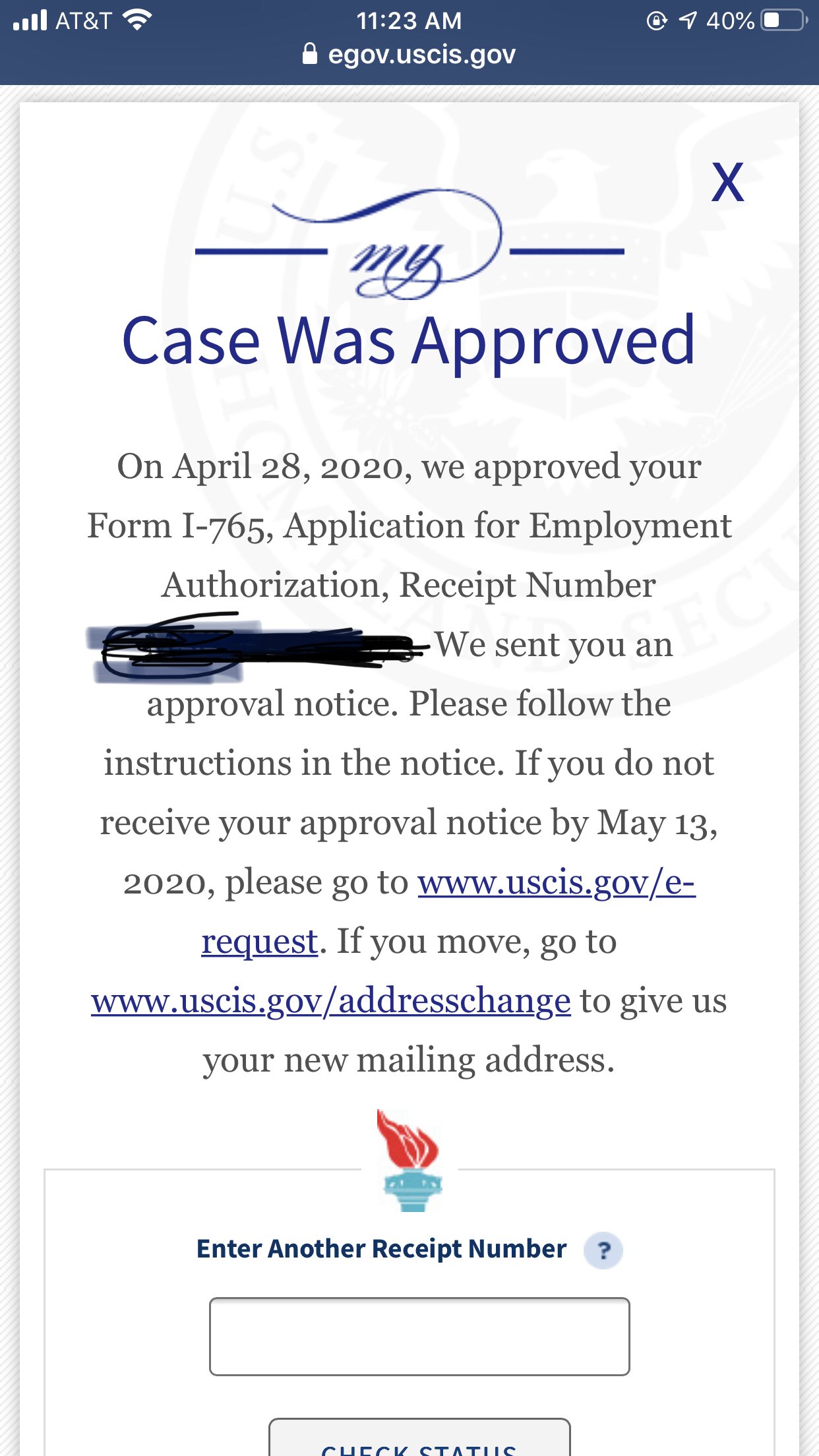
Task: Tap the egov.uscis.gov address bar
Action: click(x=409, y=55)
